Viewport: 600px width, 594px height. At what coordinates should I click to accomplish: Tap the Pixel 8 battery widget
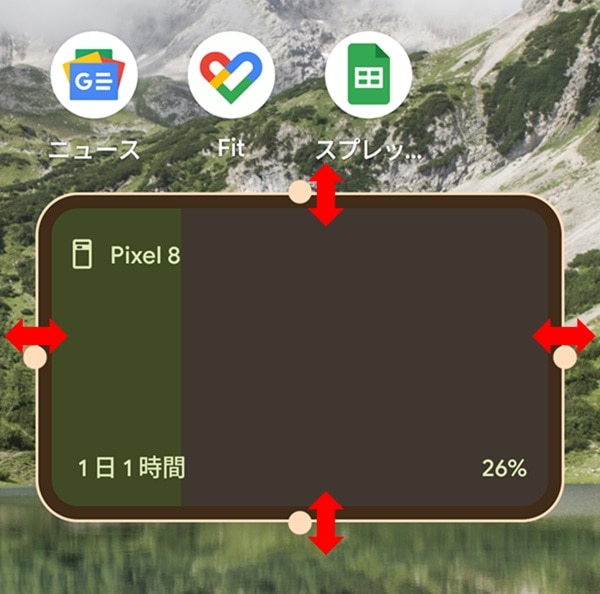[x=300, y=357]
